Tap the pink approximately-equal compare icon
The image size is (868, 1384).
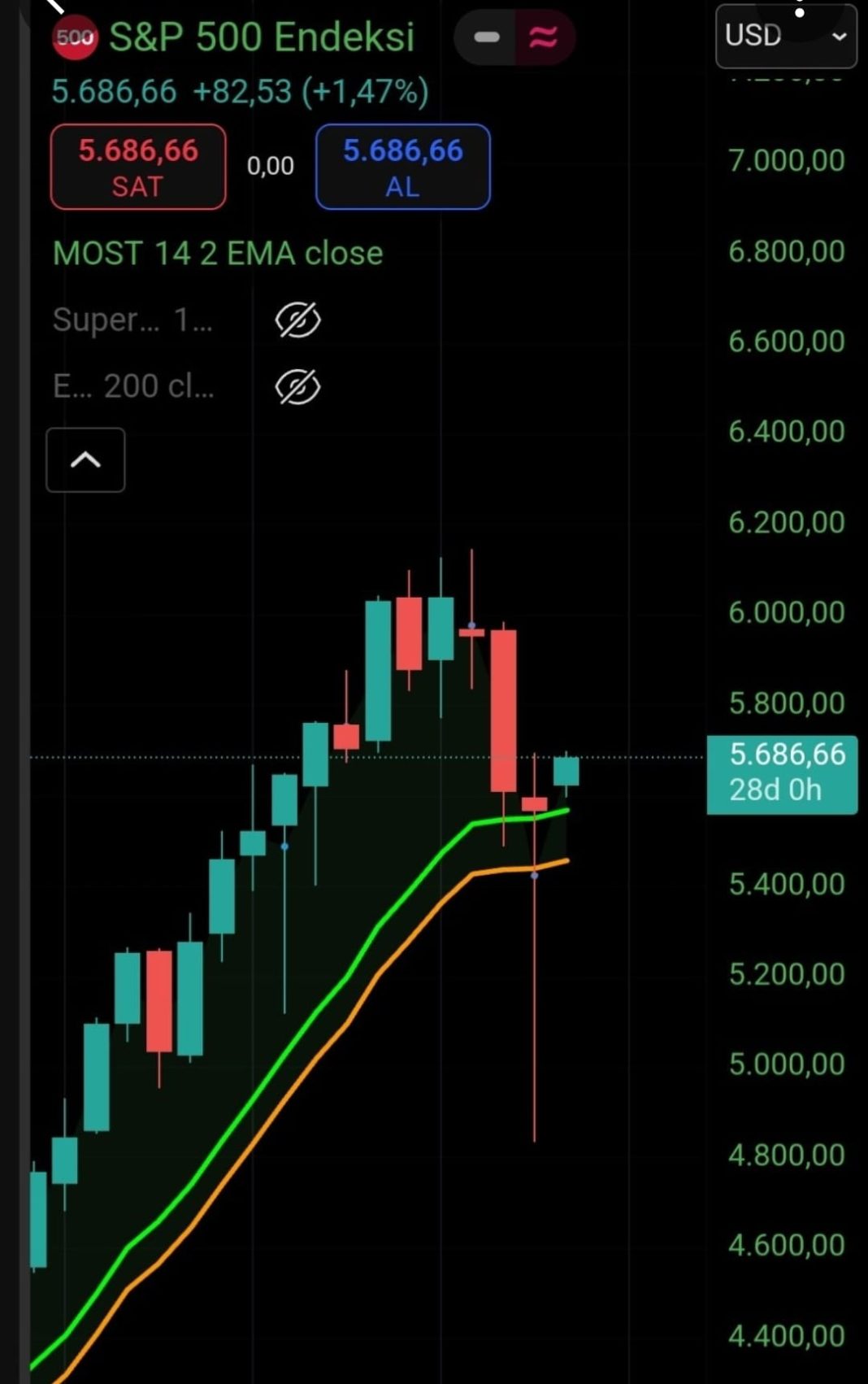[x=543, y=37]
